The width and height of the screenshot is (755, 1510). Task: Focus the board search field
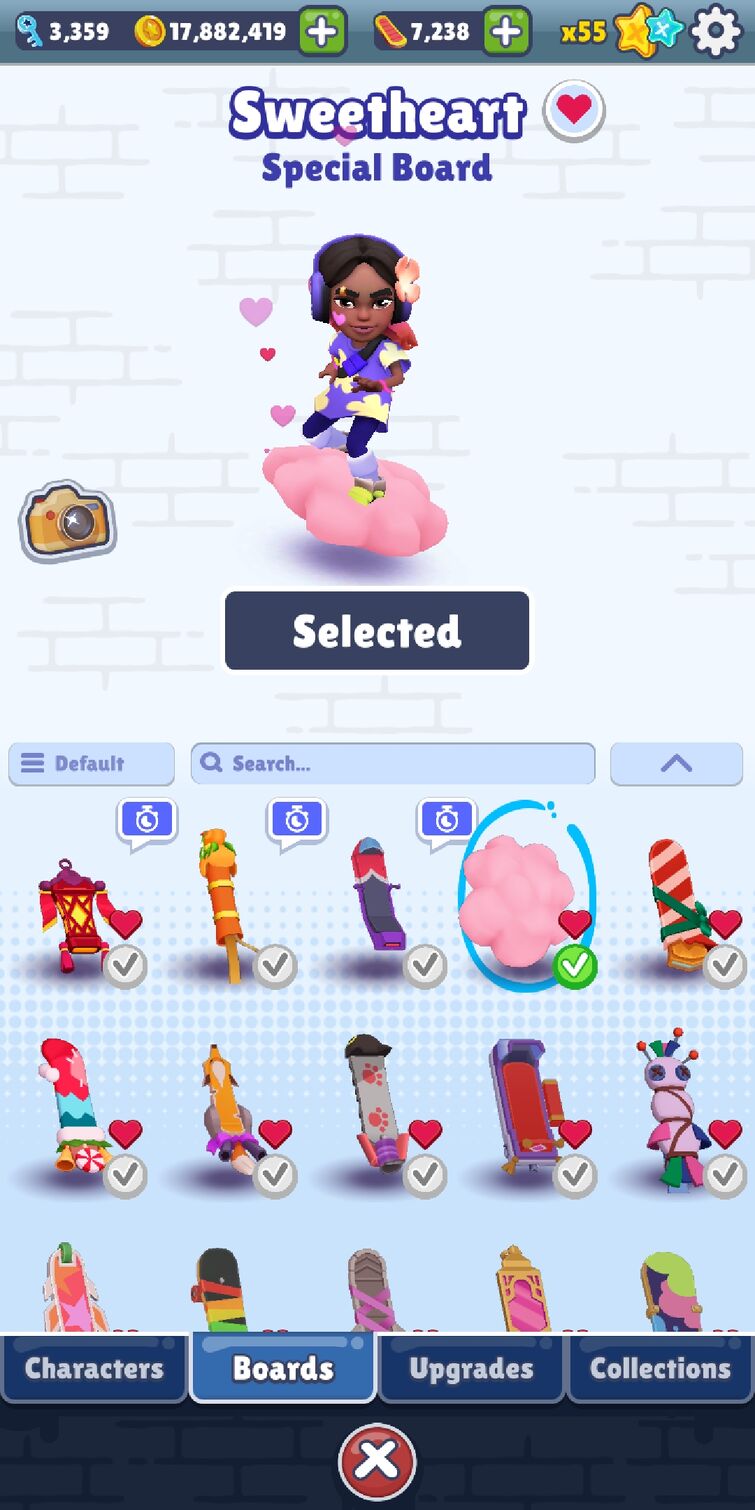pyautogui.click(x=393, y=764)
